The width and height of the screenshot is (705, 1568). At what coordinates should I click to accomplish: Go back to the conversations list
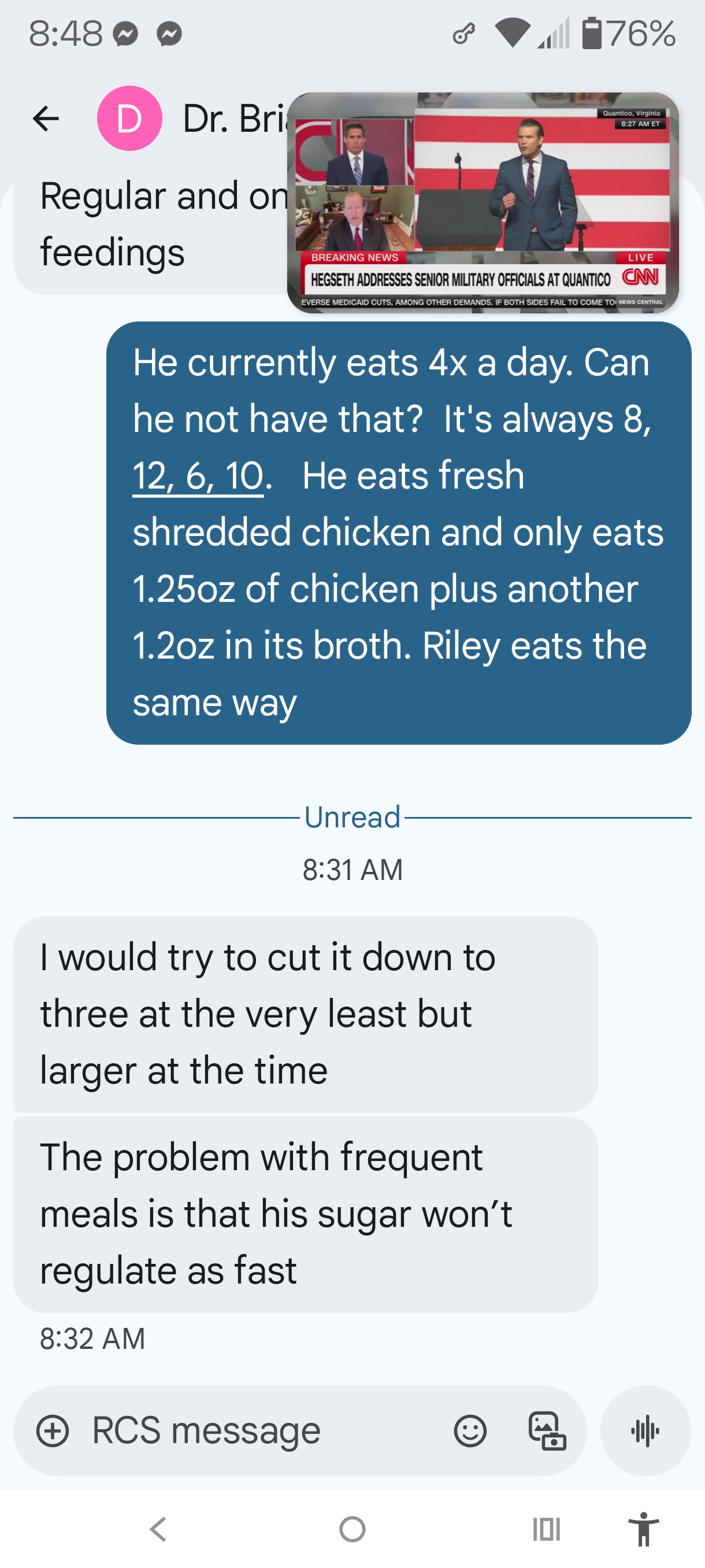click(46, 118)
